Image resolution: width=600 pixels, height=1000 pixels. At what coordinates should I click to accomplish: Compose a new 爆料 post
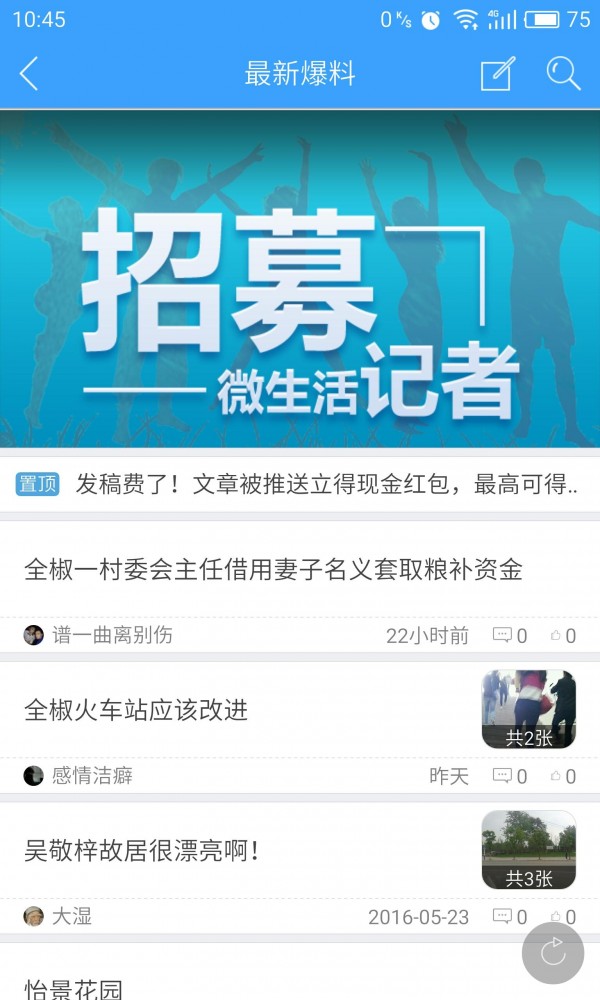click(497, 74)
